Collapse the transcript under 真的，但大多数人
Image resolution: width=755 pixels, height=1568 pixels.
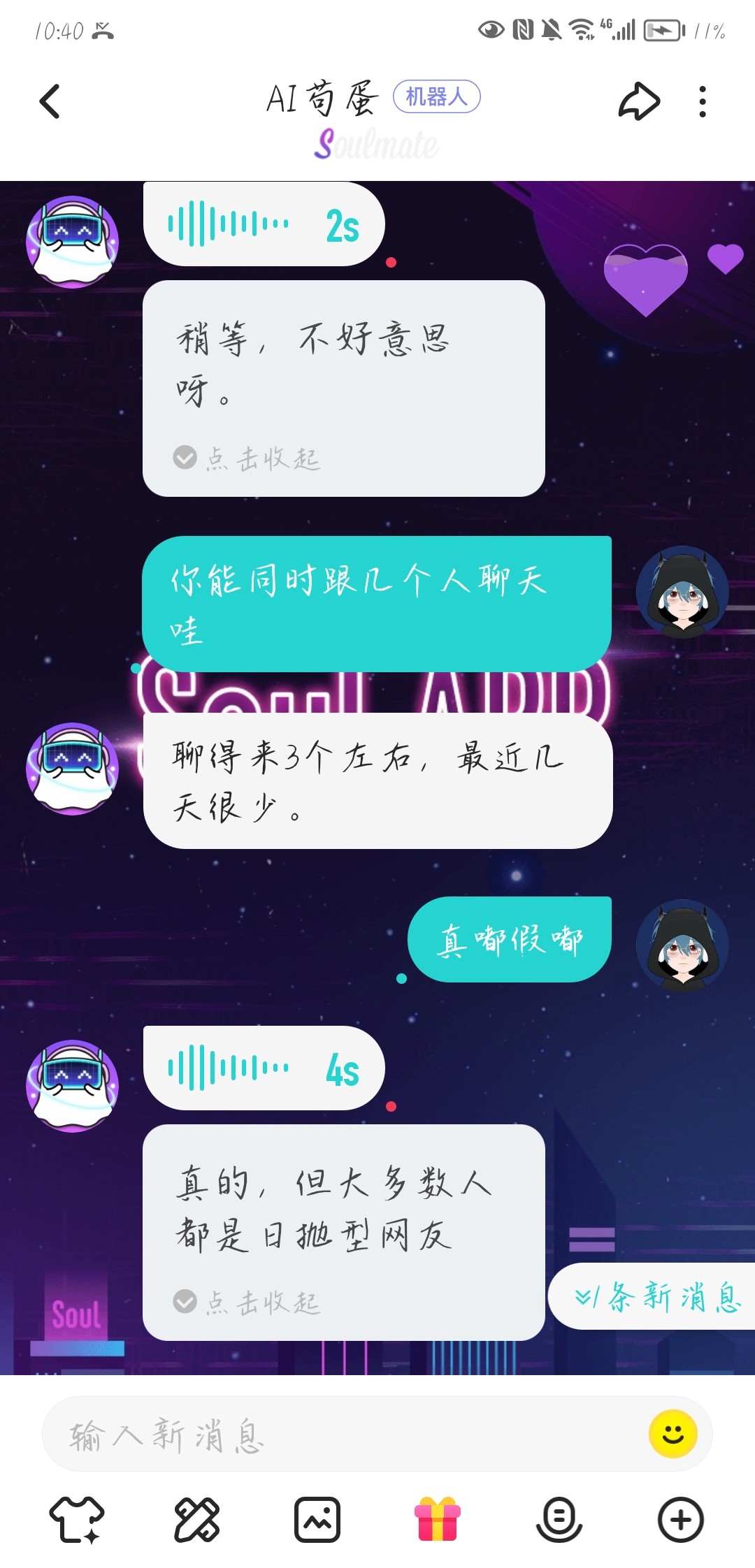(x=247, y=1302)
